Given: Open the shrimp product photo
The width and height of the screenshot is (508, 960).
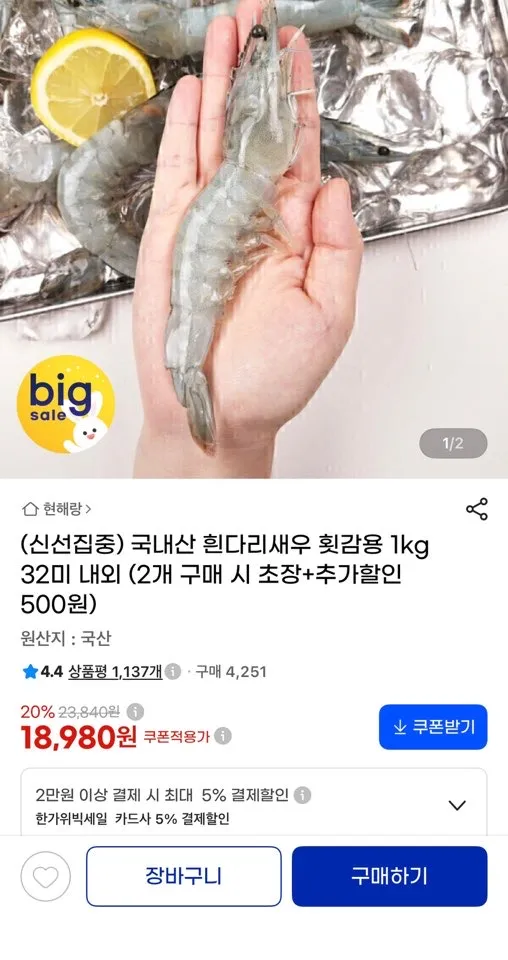Looking at the screenshot, I should point(254,239).
